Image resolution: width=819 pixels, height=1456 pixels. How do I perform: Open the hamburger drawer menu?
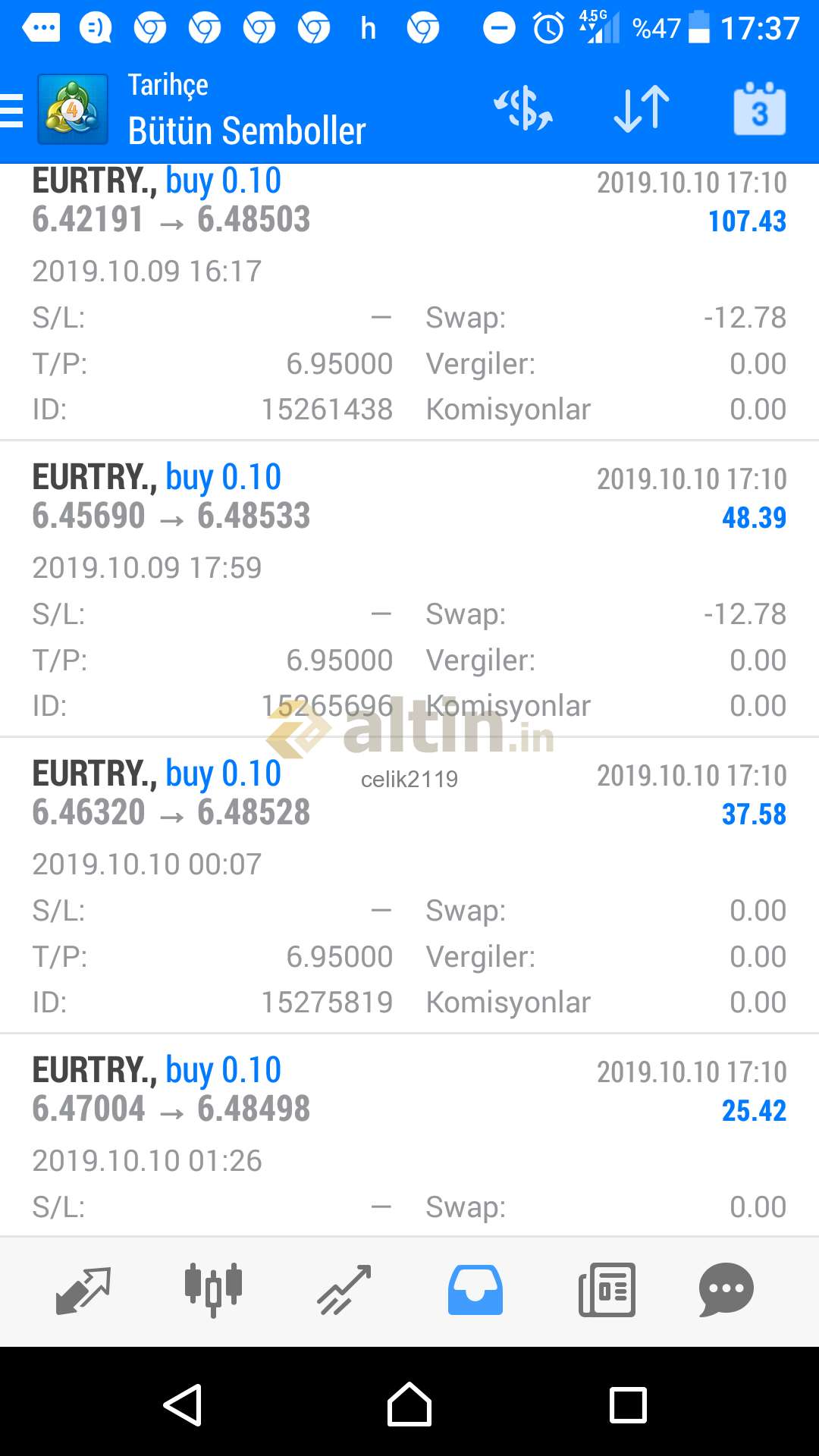(x=12, y=111)
